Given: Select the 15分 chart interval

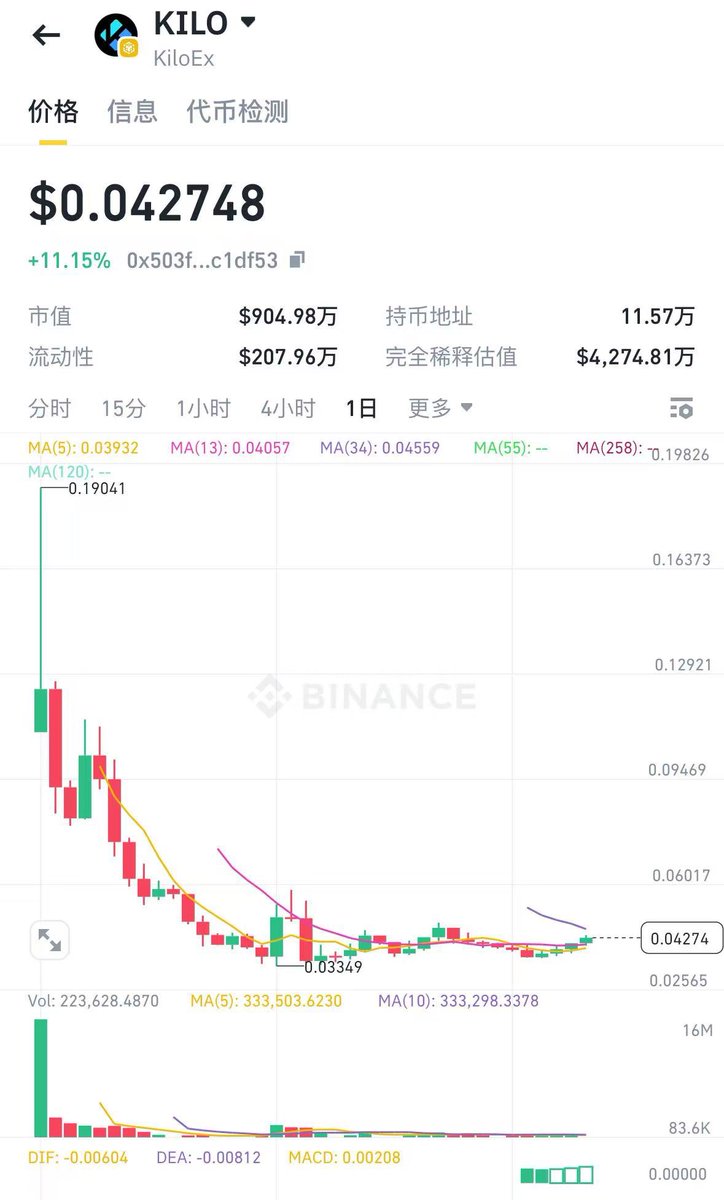Looking at the screenshot, I should click(123, 408).
